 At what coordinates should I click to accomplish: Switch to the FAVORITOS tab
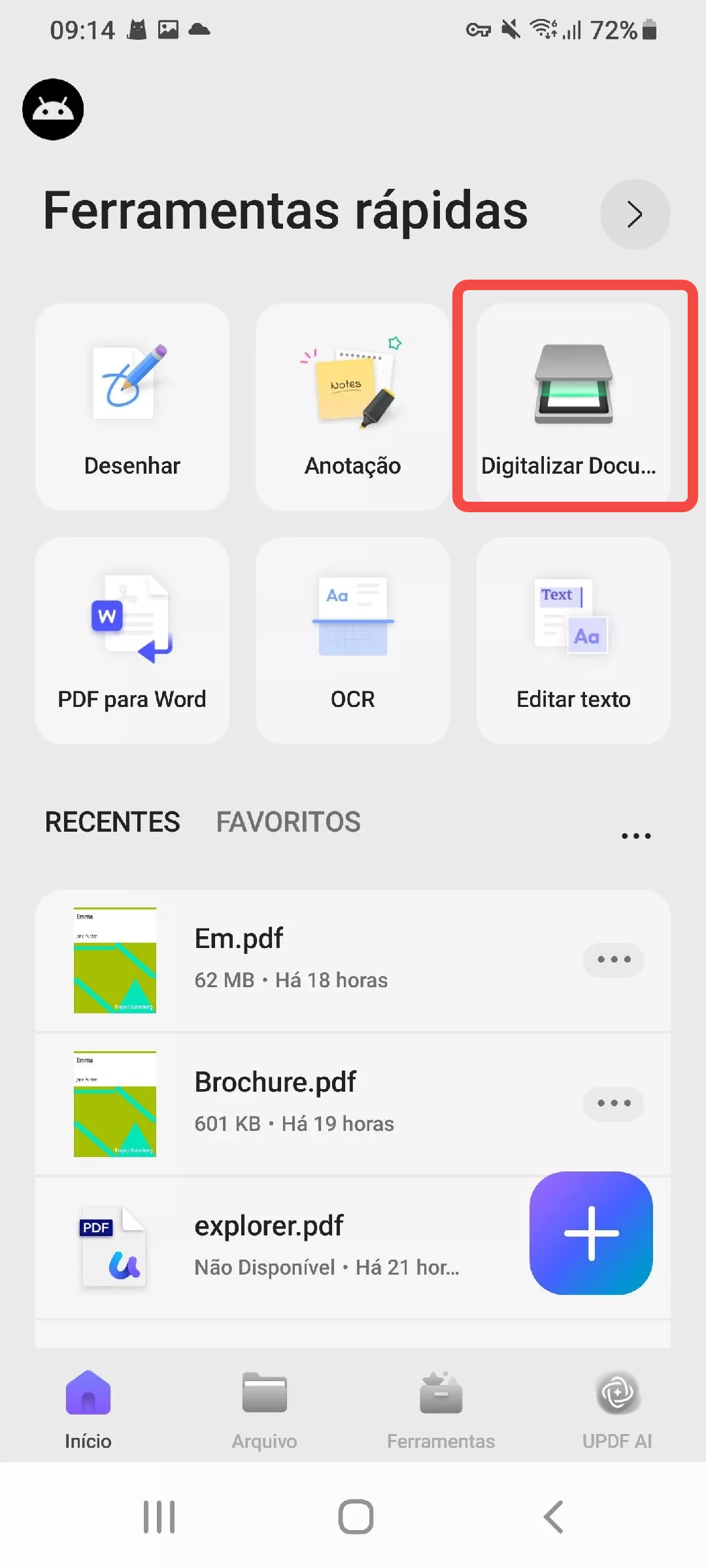point(288,822)
